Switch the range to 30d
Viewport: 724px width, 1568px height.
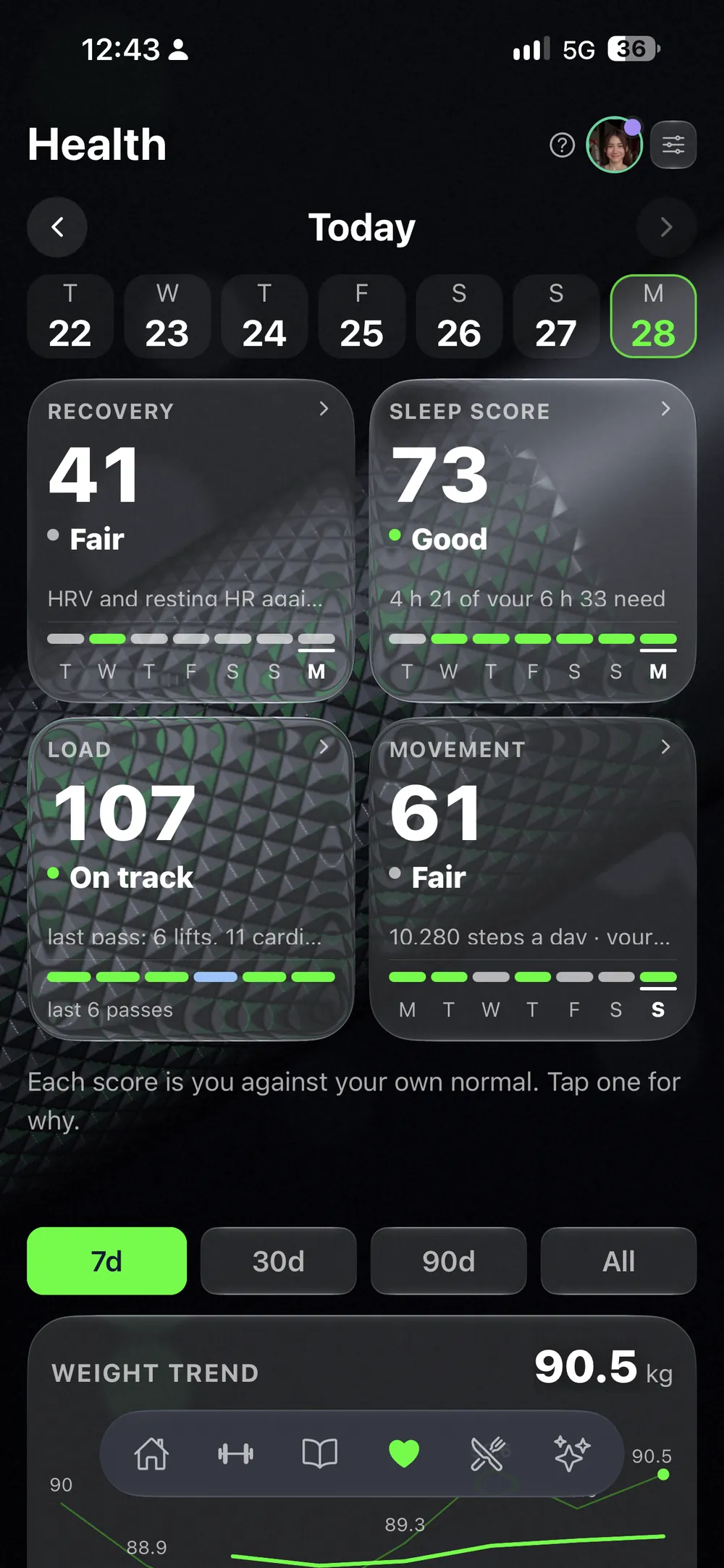(x=279, y=1261)
